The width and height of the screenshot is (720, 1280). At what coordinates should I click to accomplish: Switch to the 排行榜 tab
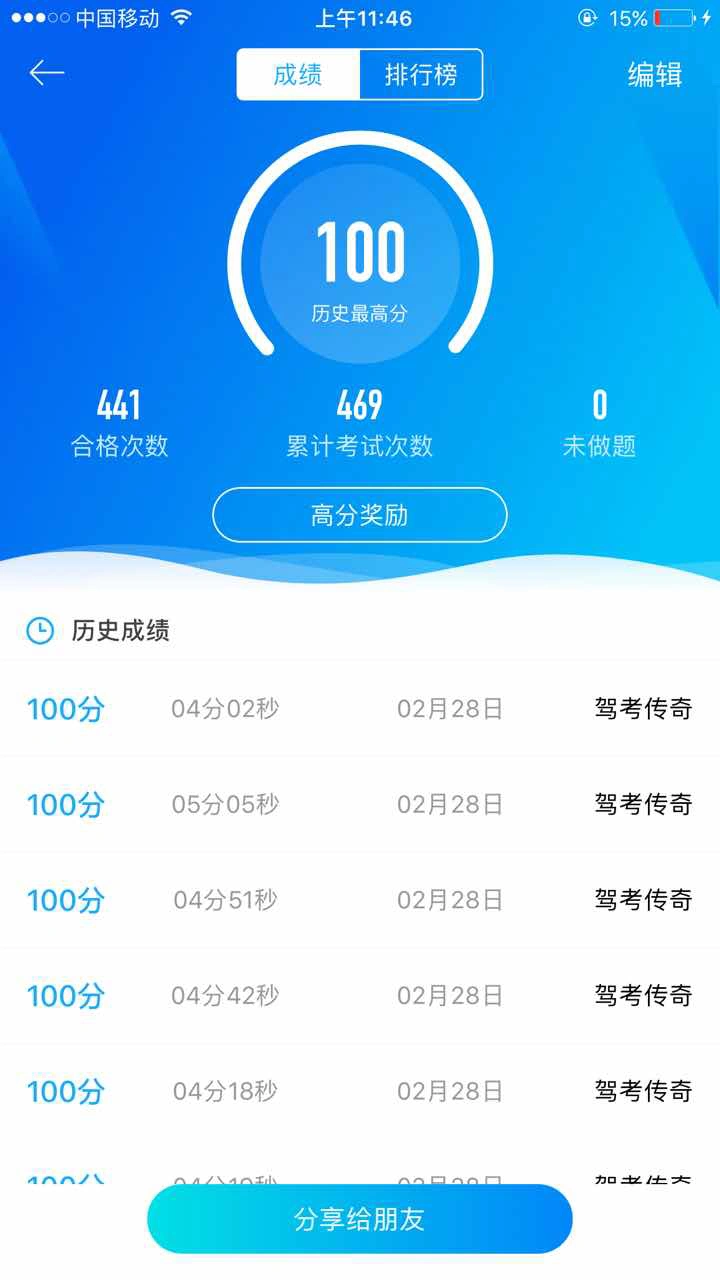[421, 75]
